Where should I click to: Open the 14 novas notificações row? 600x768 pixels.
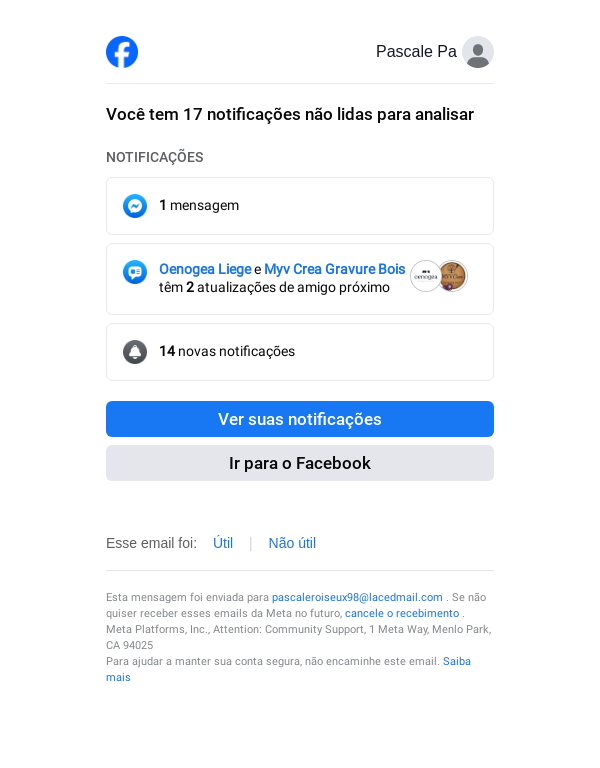[x=299, y=352]
